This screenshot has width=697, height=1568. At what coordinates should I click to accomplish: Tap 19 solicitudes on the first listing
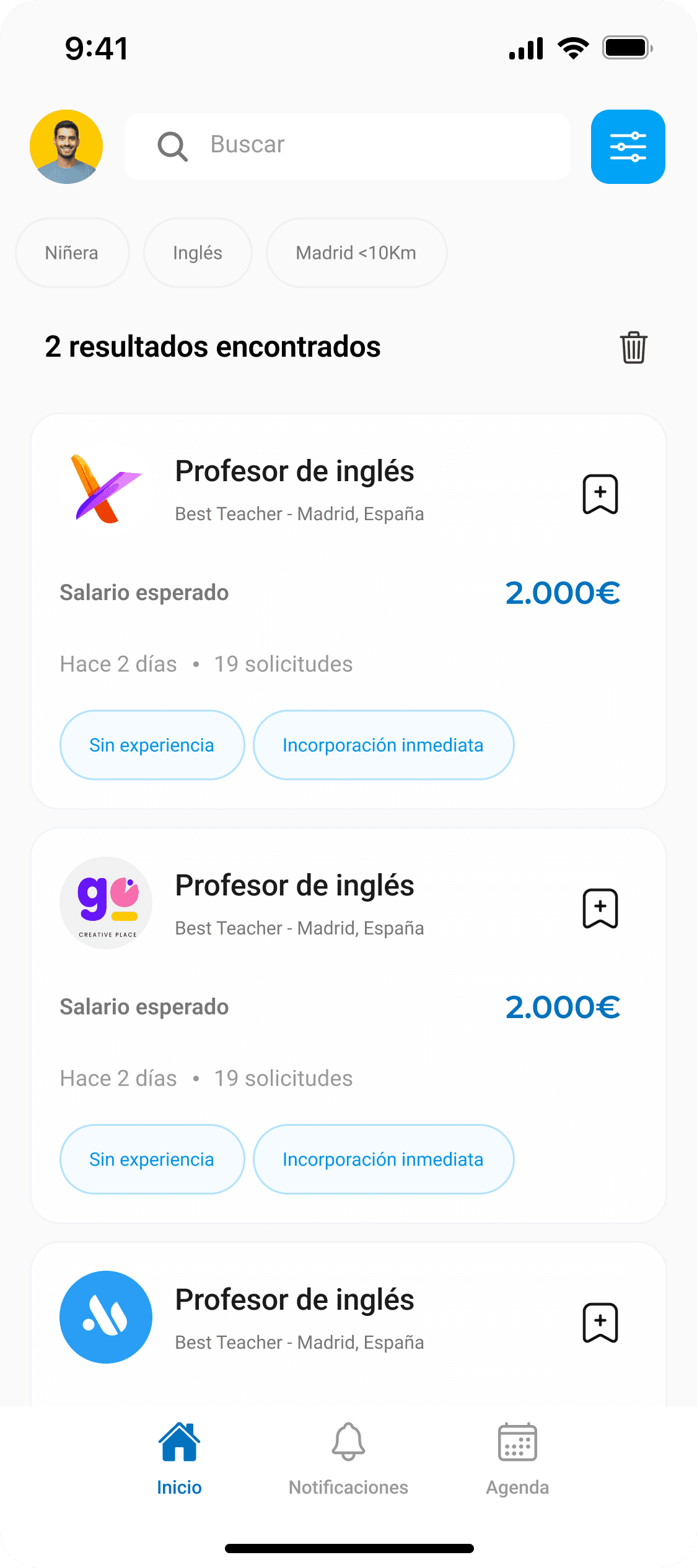tap(283, 663)
